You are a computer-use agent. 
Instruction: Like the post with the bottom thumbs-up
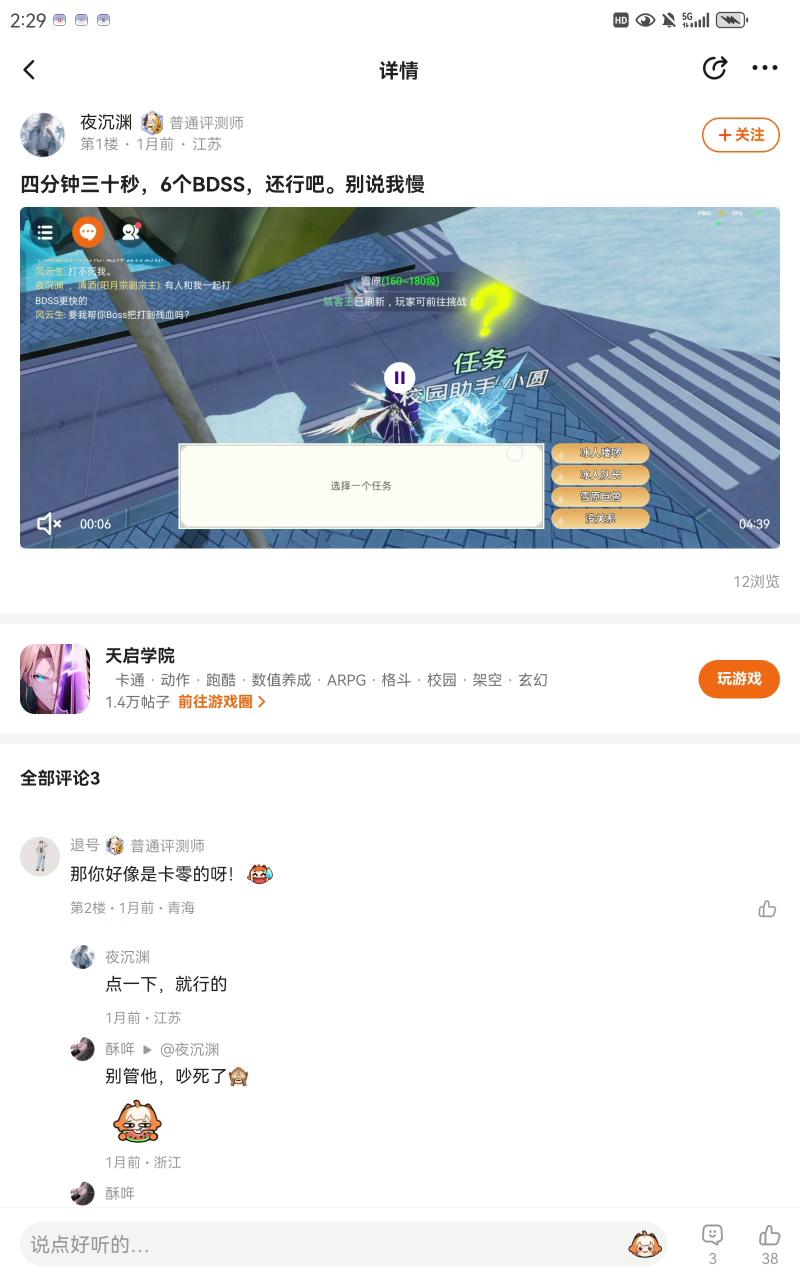click(769, 1235)
